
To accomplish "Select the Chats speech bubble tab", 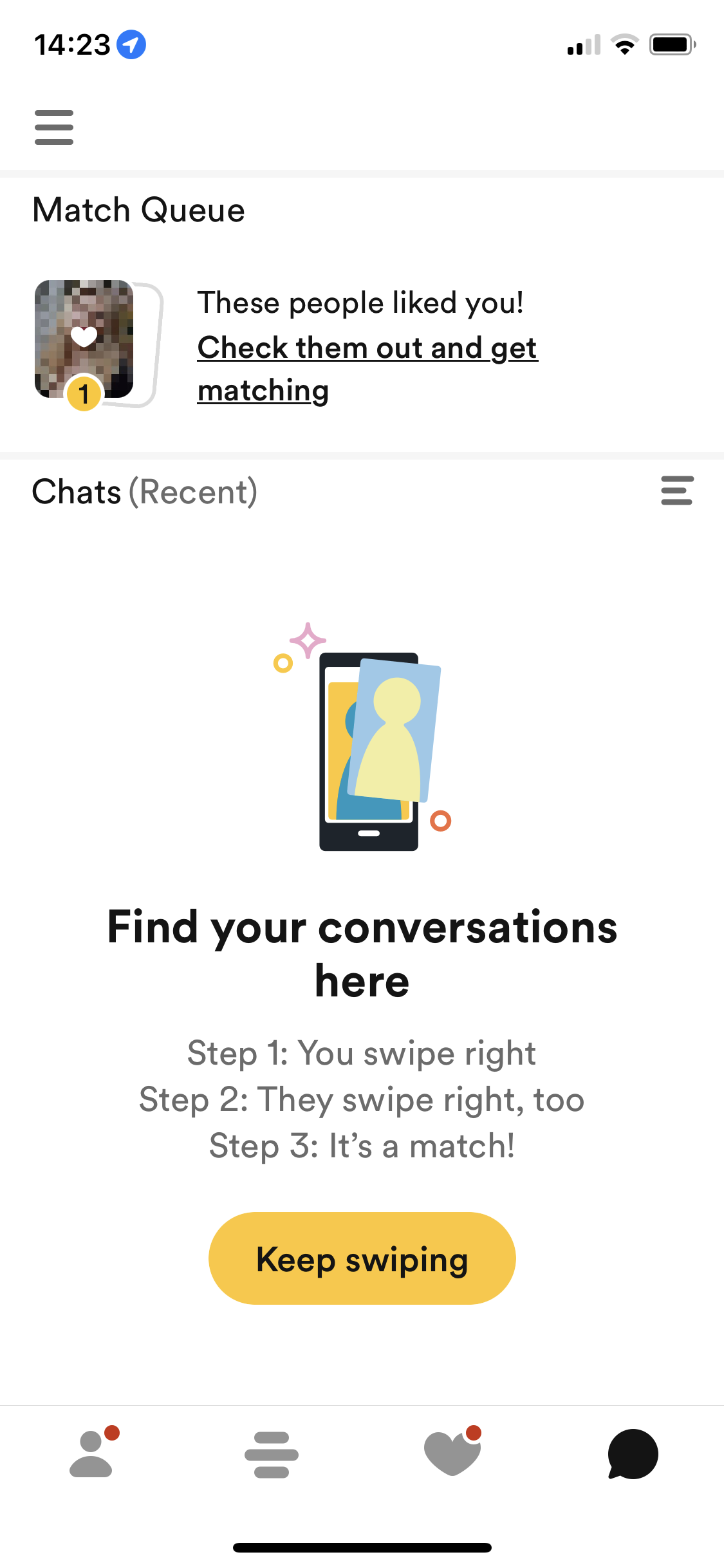I will pos(633,1454).
